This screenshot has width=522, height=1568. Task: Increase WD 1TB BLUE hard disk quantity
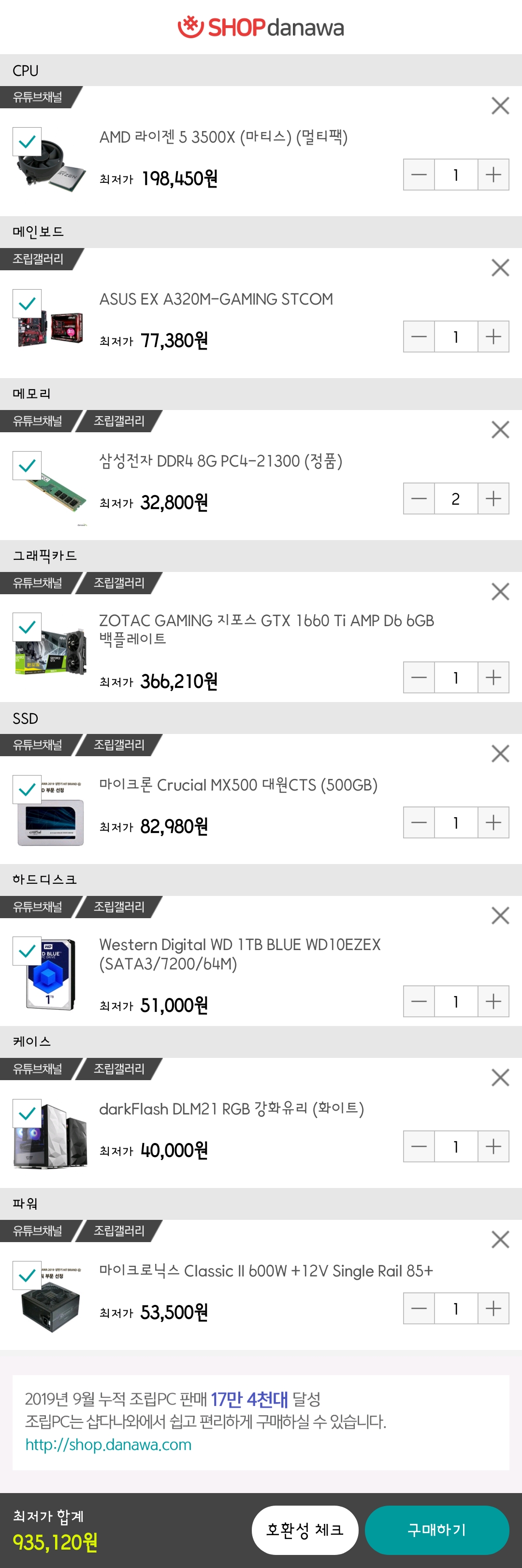click(x=493, y=1001)
